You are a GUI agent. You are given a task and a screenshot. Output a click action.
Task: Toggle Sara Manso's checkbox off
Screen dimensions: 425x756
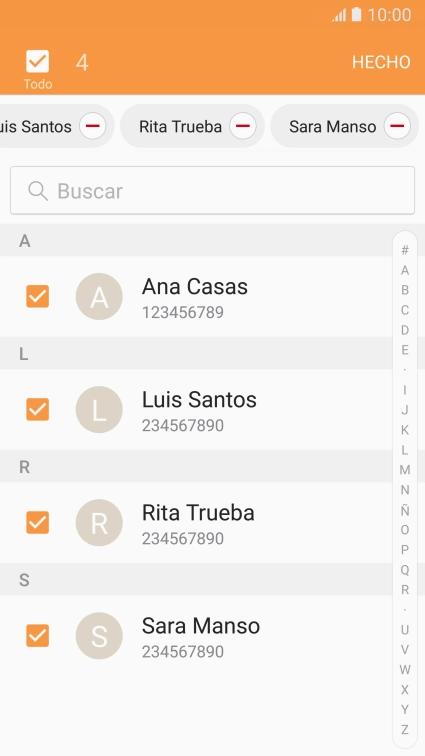pyautogui.click(x=38, y=635)
